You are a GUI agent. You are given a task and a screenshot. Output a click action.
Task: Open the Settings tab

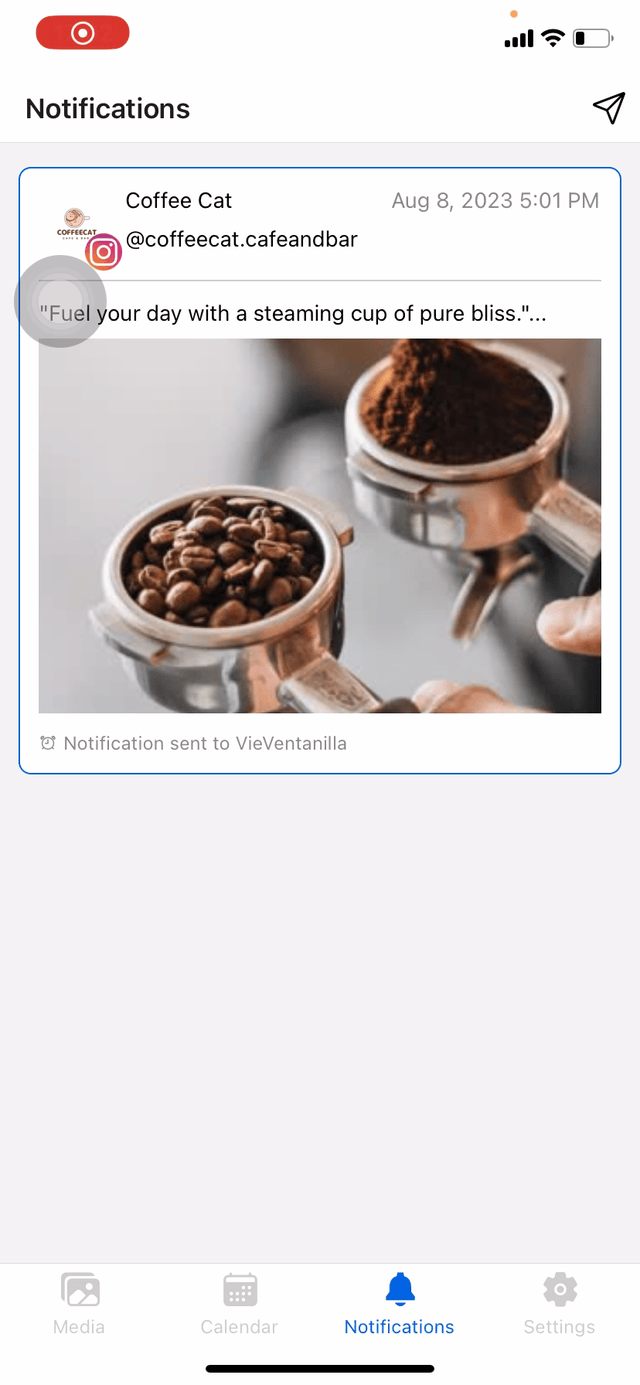pos(559,1303)
